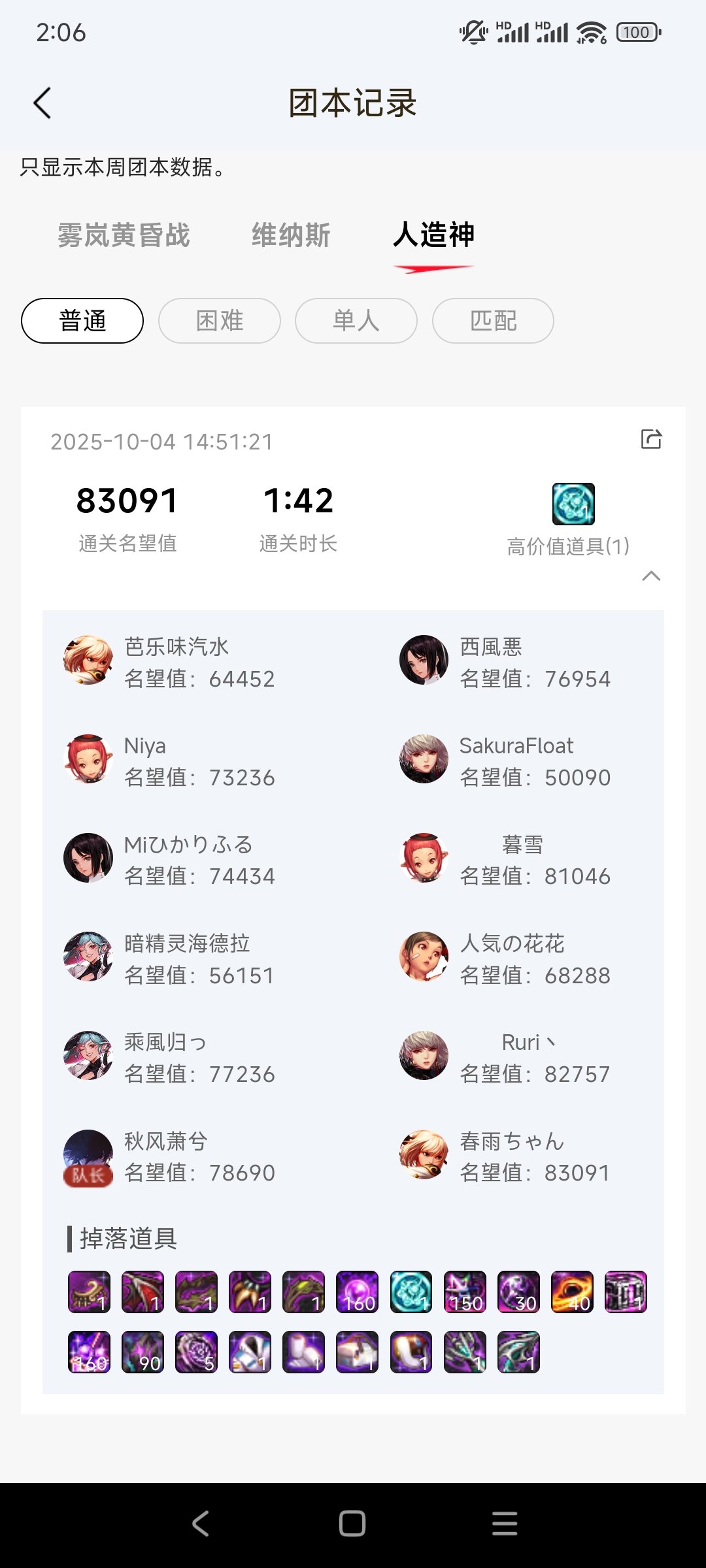Switch to the 维纳斯 tab
The height and width of the screenshot is (1568, 706).
tap(291, 235)
